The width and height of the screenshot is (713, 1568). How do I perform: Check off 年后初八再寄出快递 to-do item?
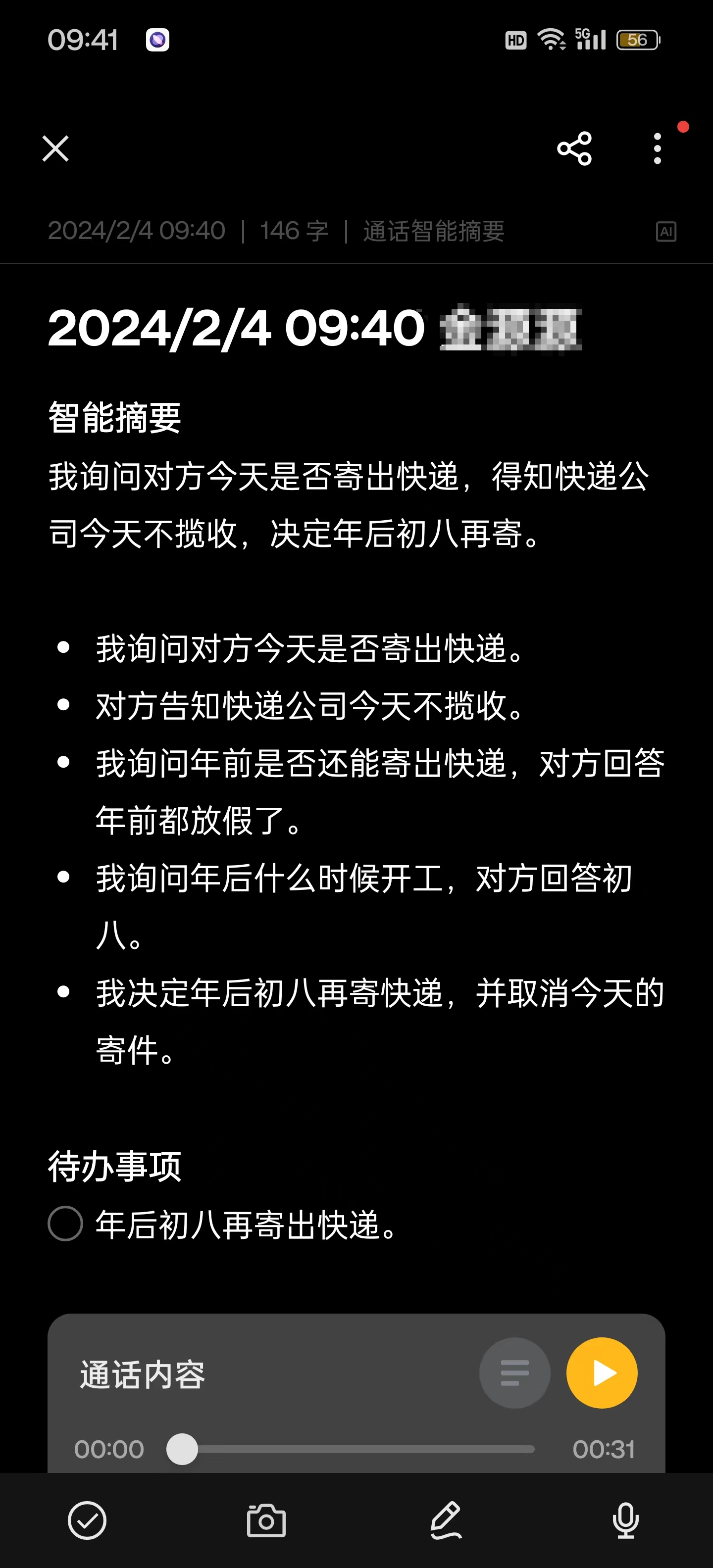[65, 1224]
